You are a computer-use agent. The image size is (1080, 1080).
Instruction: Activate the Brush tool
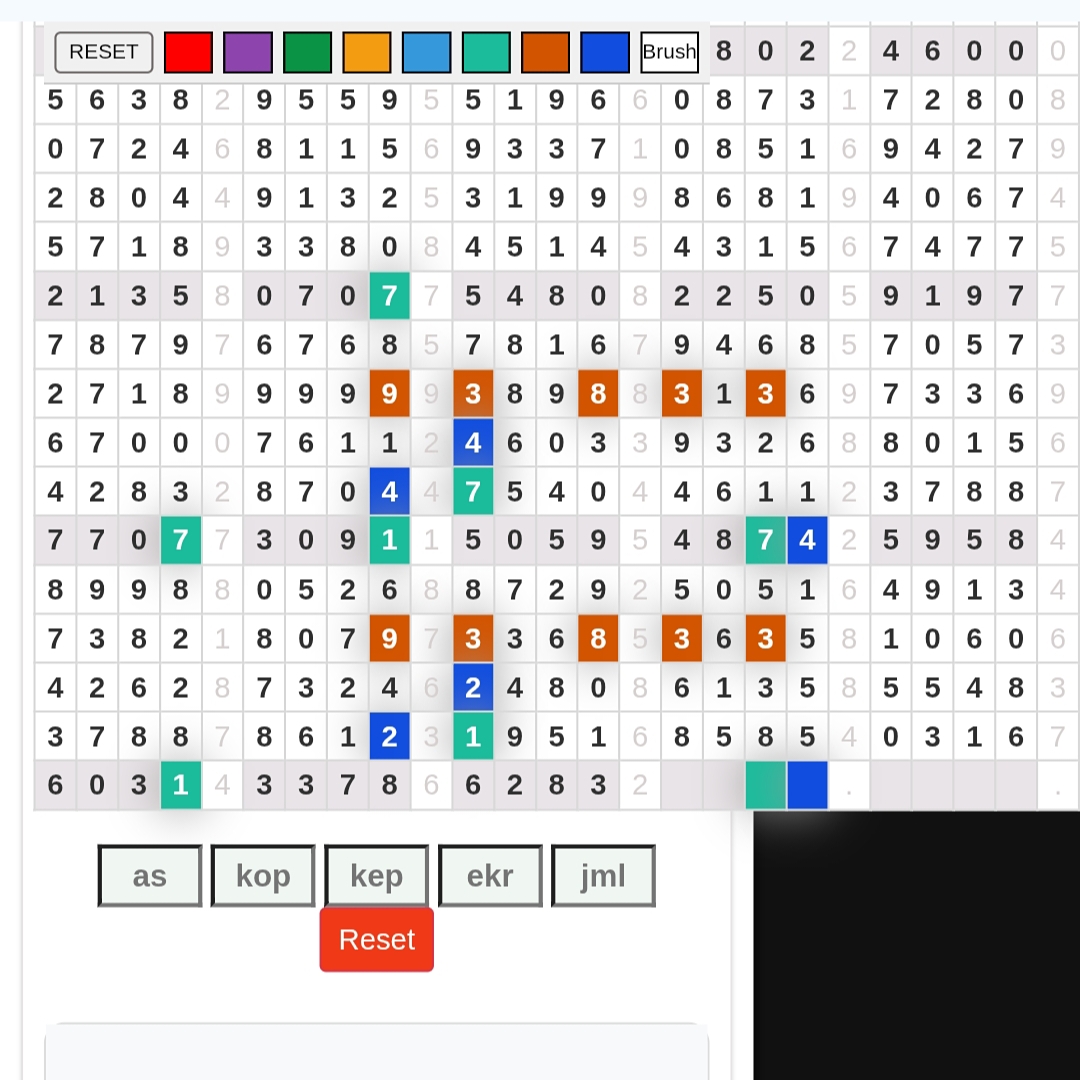click(669, 52)
